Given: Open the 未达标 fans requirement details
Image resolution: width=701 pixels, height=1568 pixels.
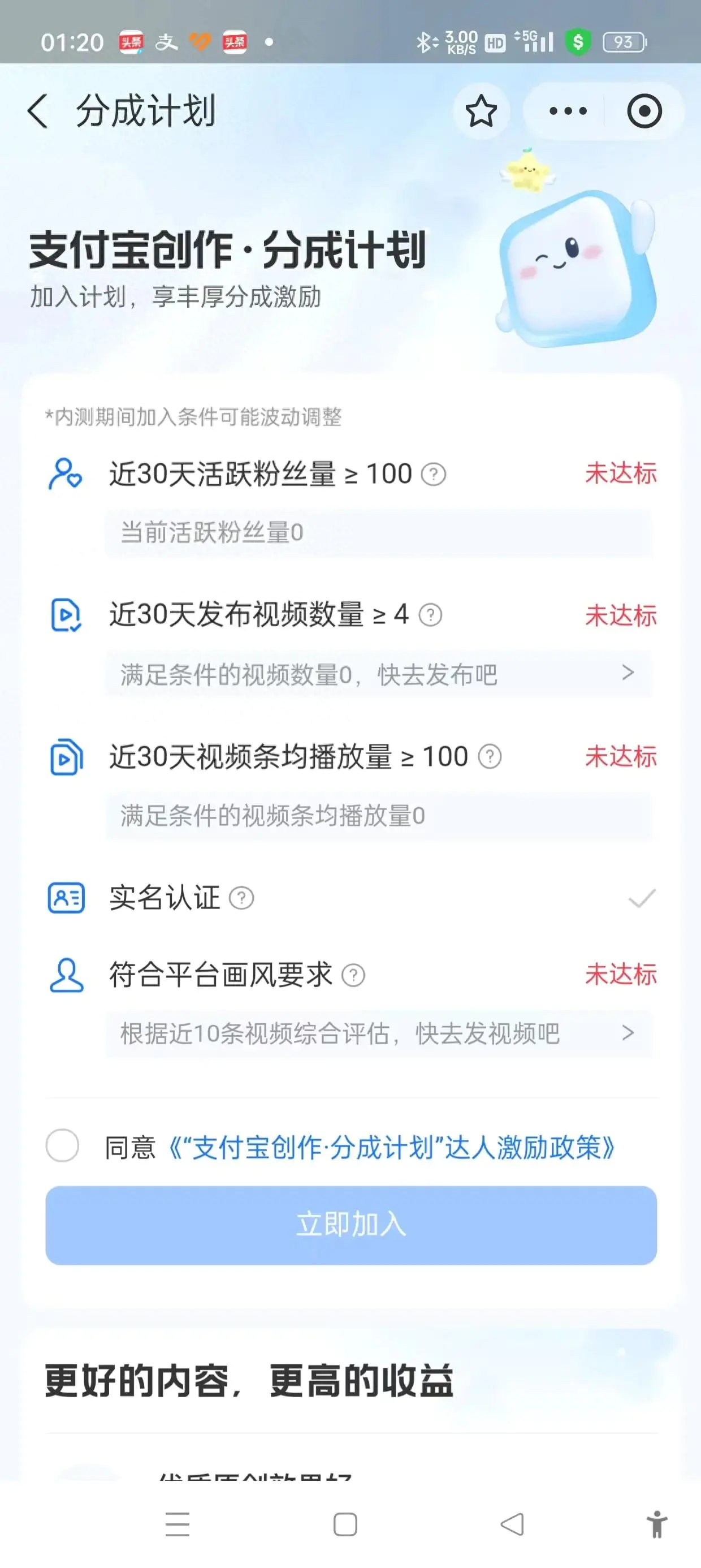Looking at the screenshot, I should [x=621, y=474].
